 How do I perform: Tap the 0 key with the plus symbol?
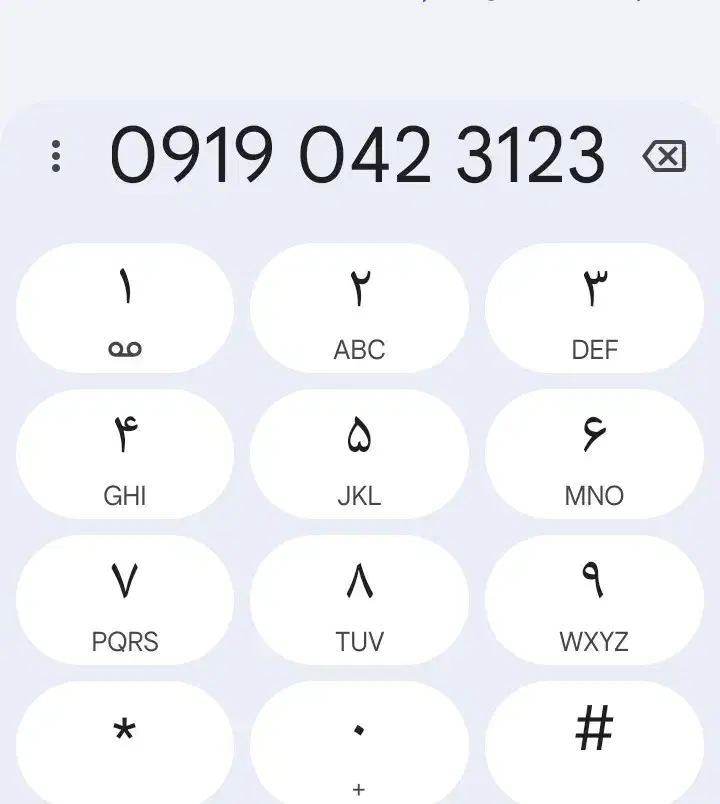(360, 740)
